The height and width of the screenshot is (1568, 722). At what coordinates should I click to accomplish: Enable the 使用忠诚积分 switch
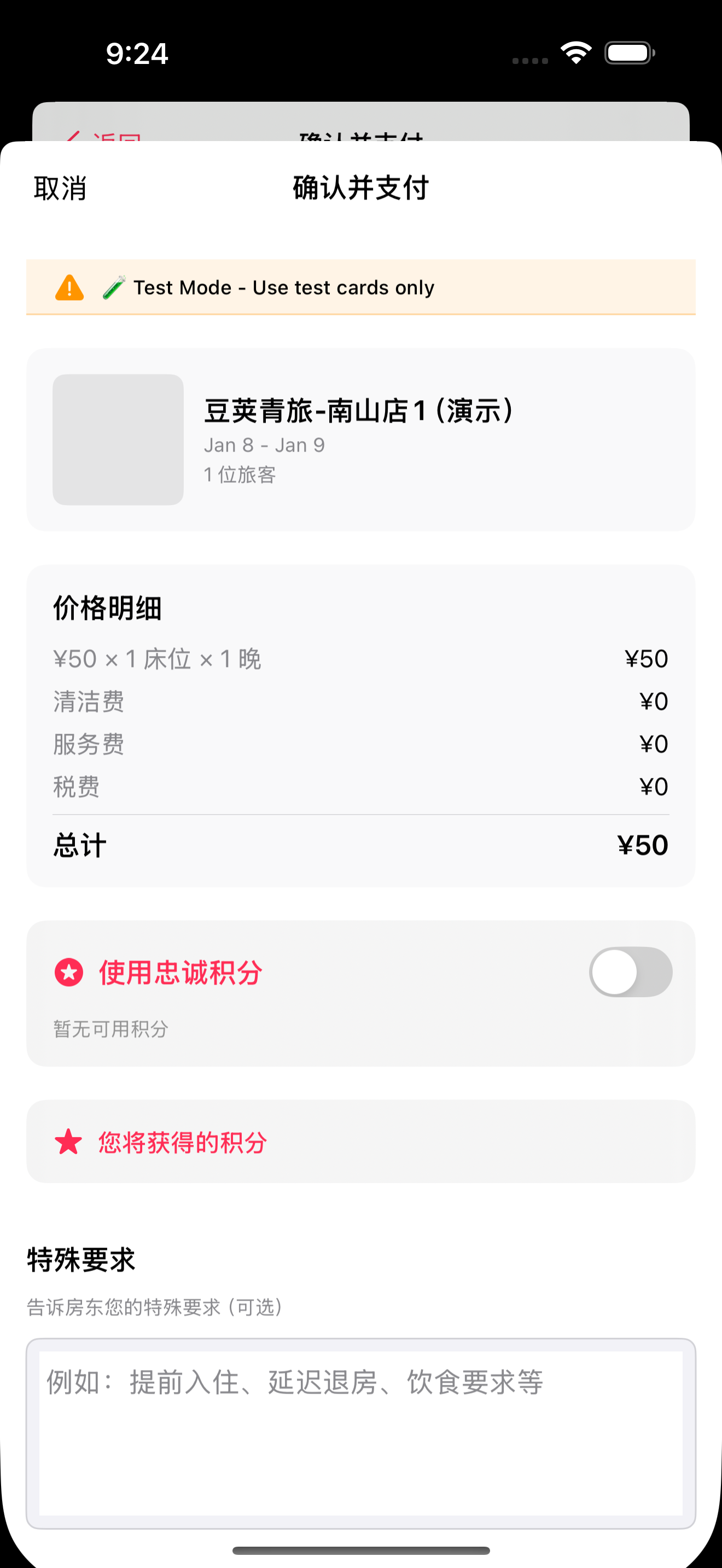coord(630,972)
